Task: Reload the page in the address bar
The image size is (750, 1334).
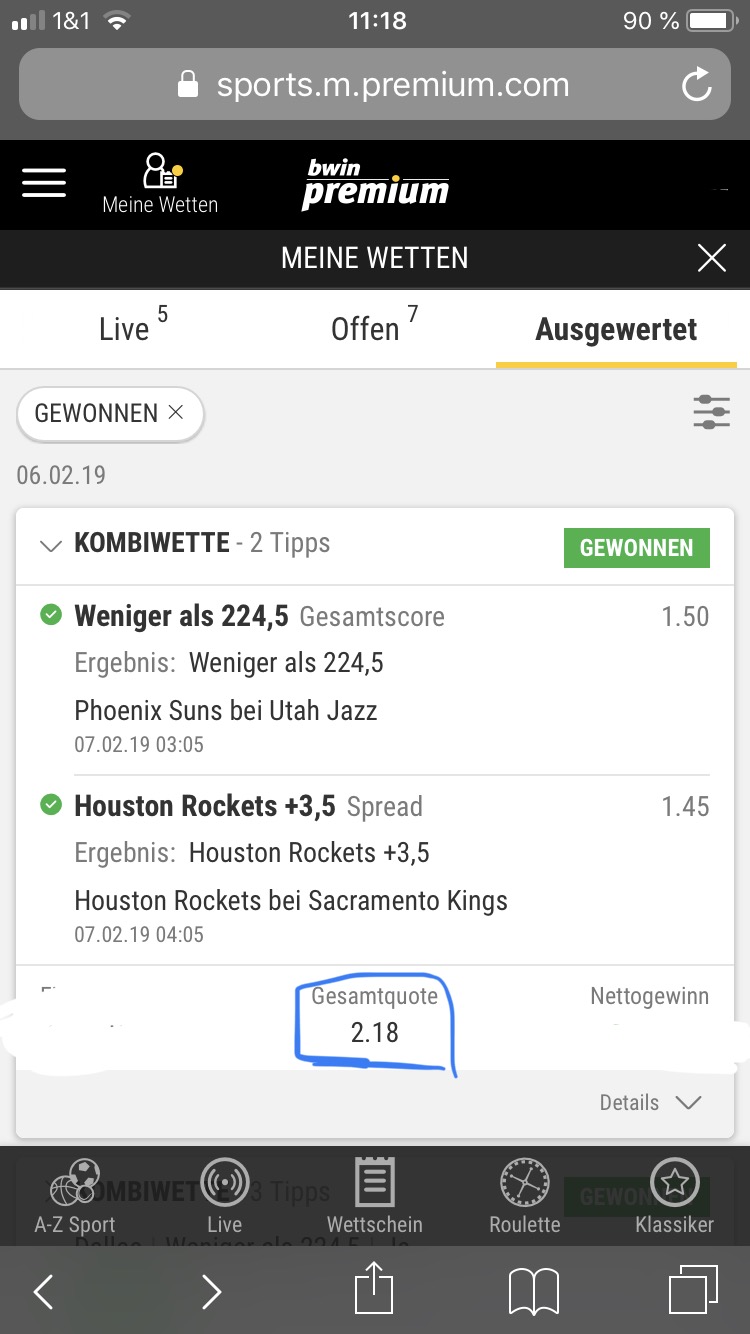Action: (x=696, y=85)
